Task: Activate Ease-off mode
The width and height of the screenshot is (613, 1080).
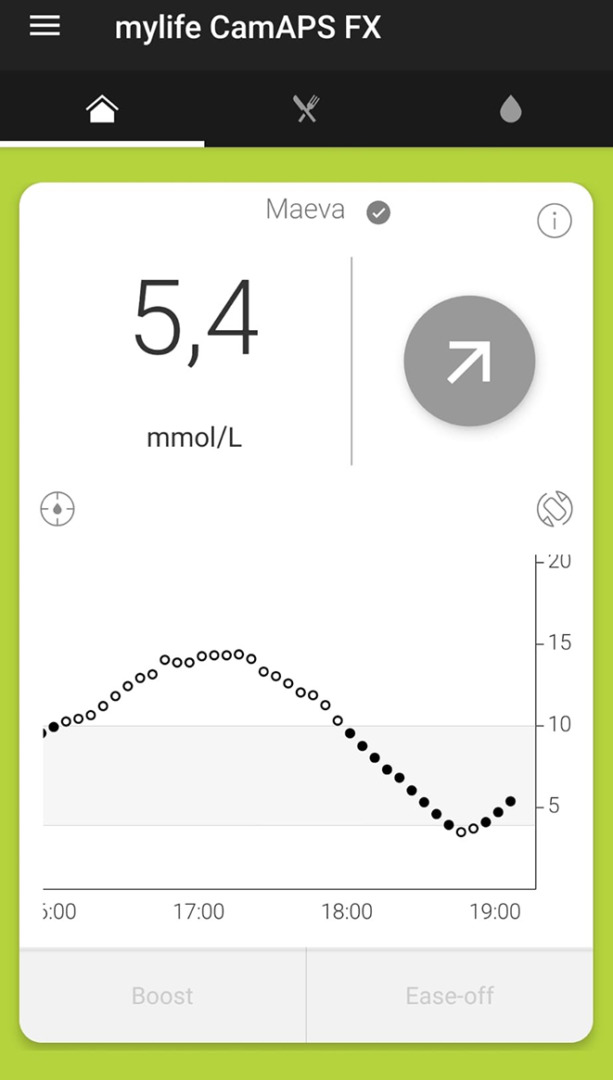Action: click(x=450, y=996)
